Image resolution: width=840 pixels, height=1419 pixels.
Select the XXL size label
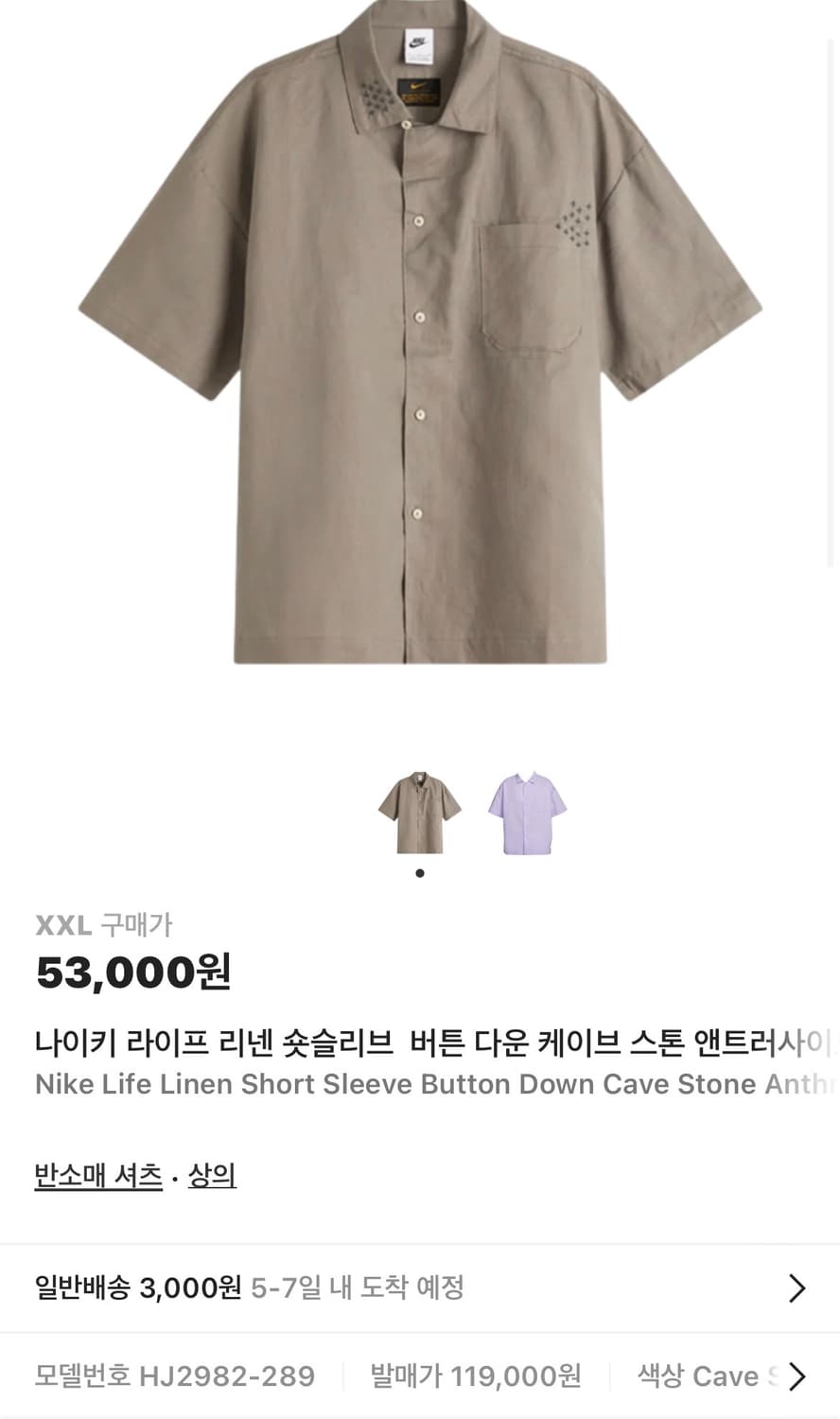[62, 925]
